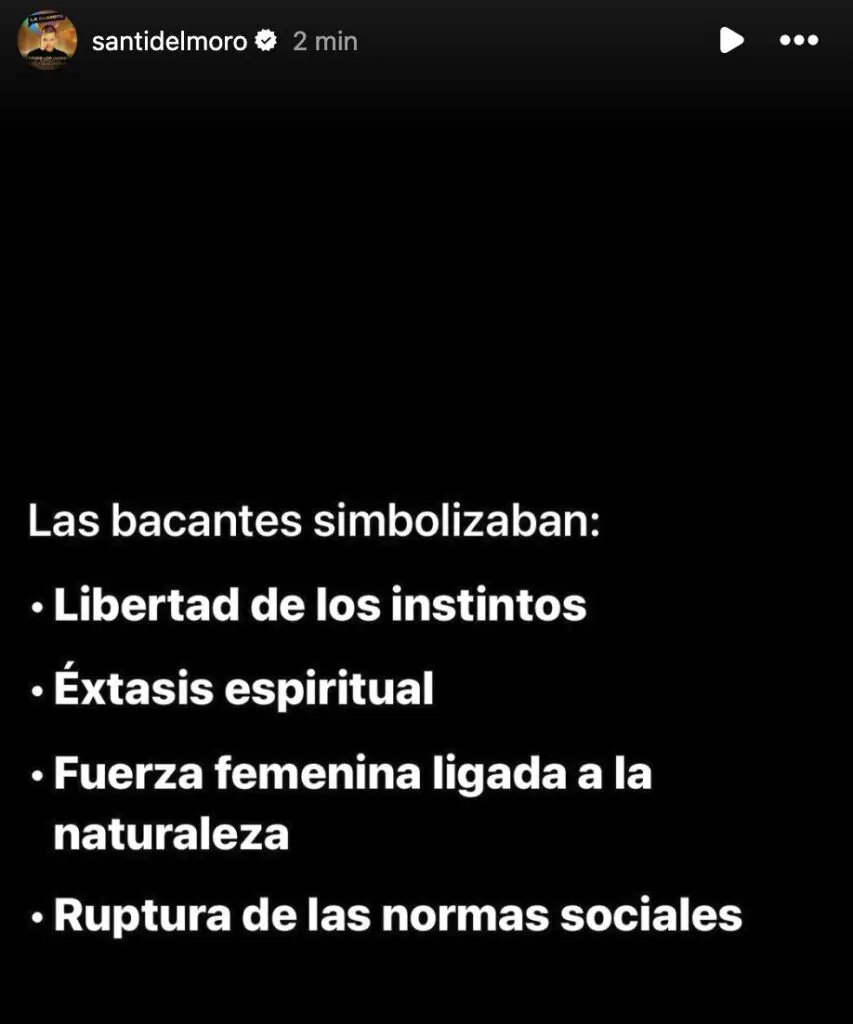This screenshot has height=1024, width=853.
Task: Open santidelmoro's profile picture
Action: 47,41
